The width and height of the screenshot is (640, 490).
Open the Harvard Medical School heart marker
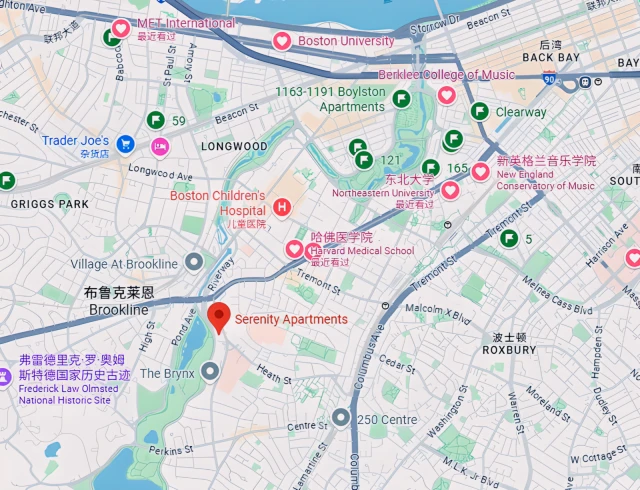[294, 249]
